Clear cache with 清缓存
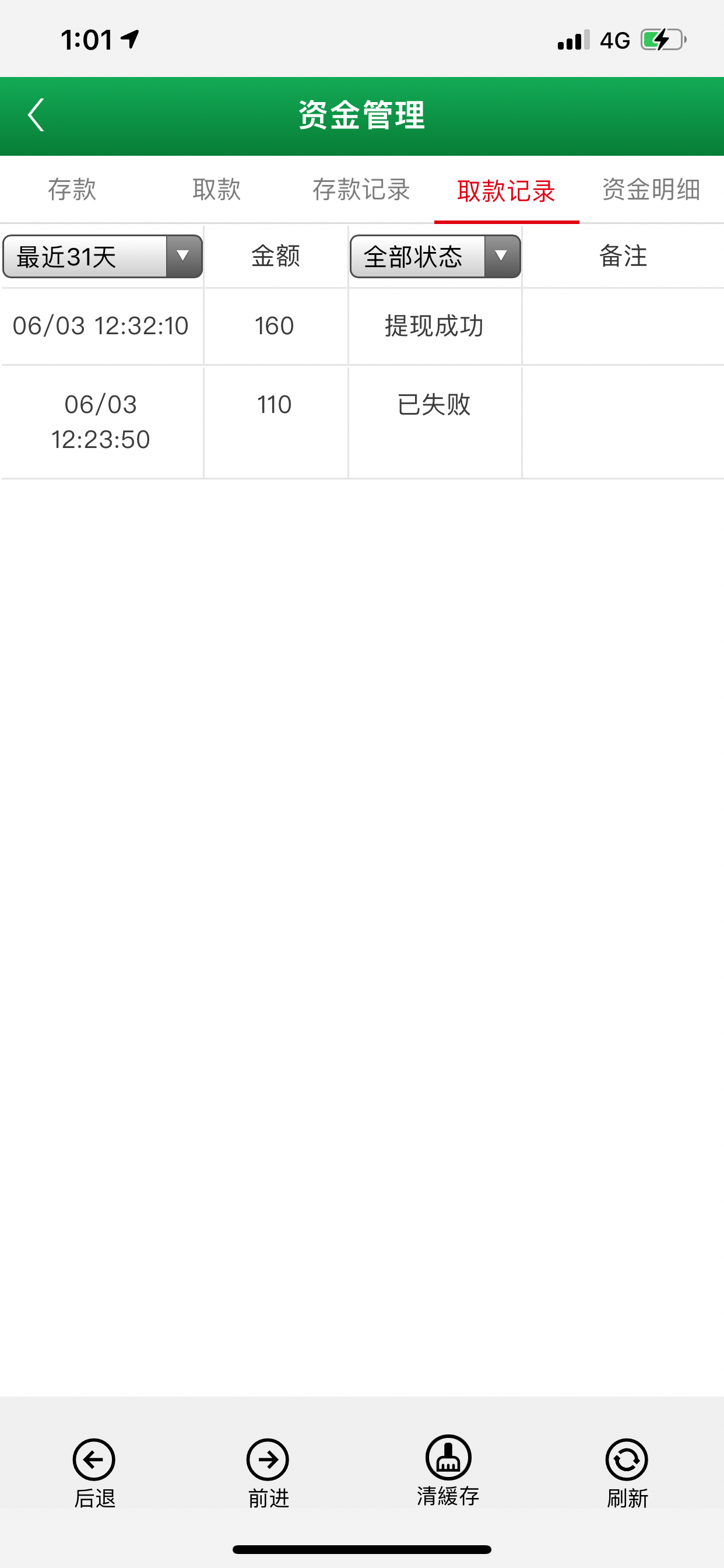Screen dimensions: 724x1568 [448, 1470]
